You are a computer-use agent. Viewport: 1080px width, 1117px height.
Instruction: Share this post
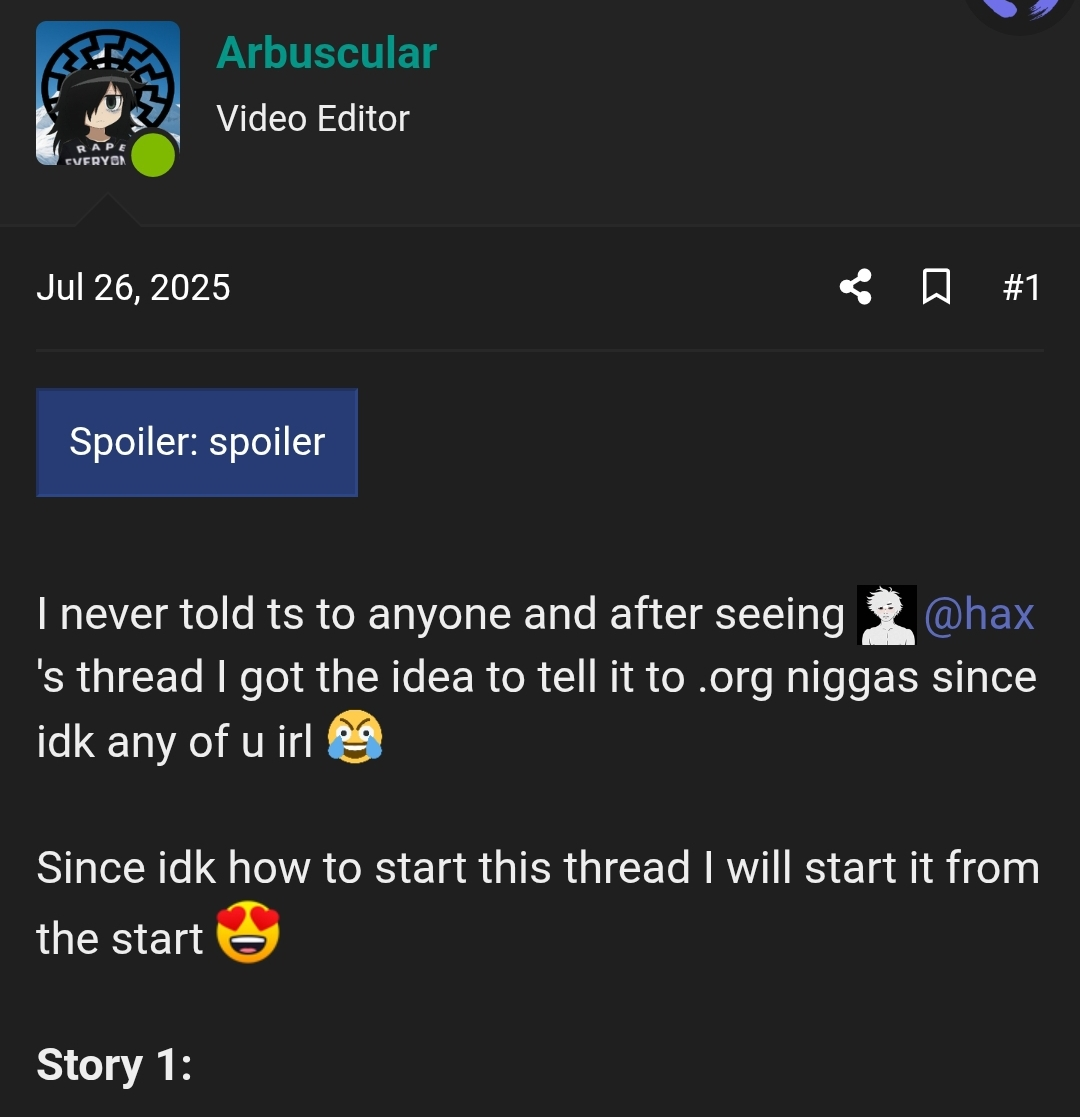click(855, 288)
